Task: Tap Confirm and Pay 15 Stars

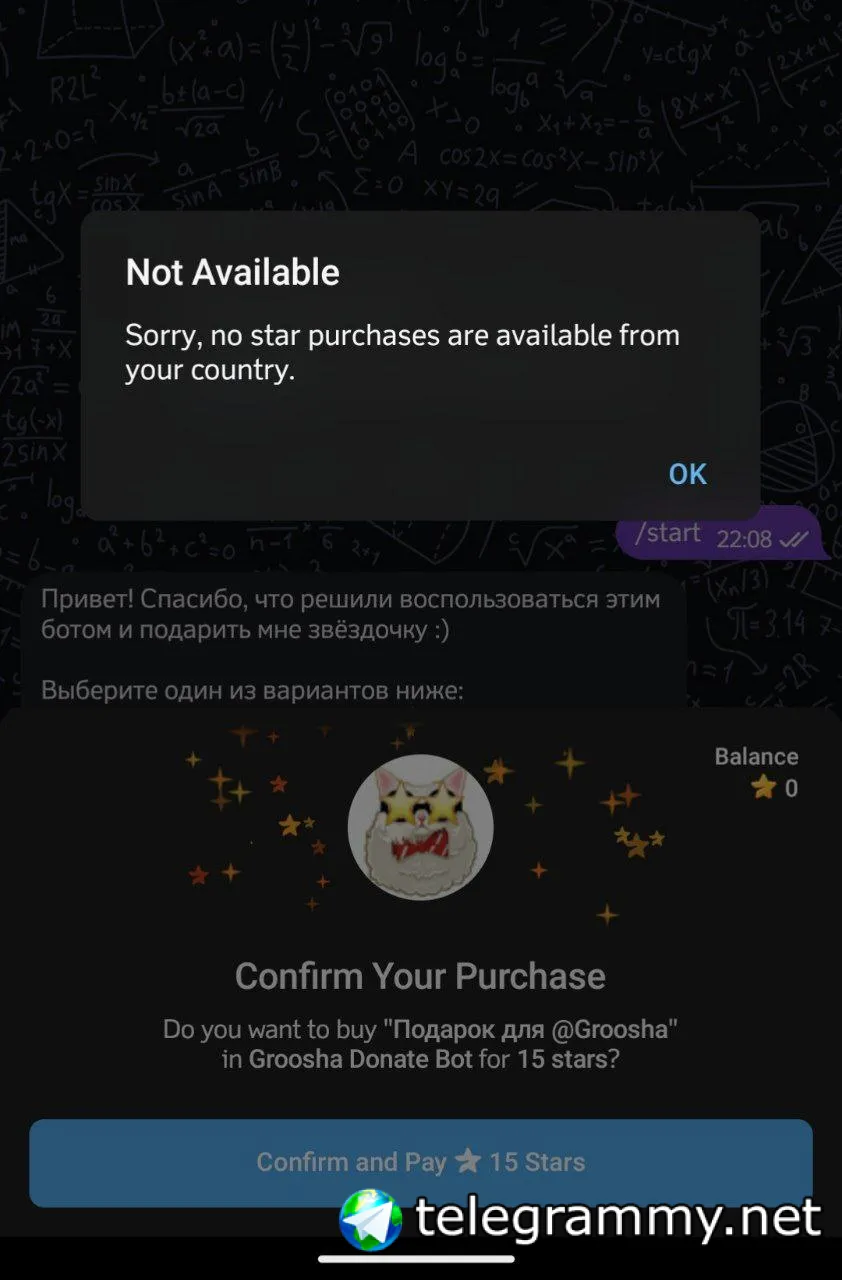Action: [420, 1161]
